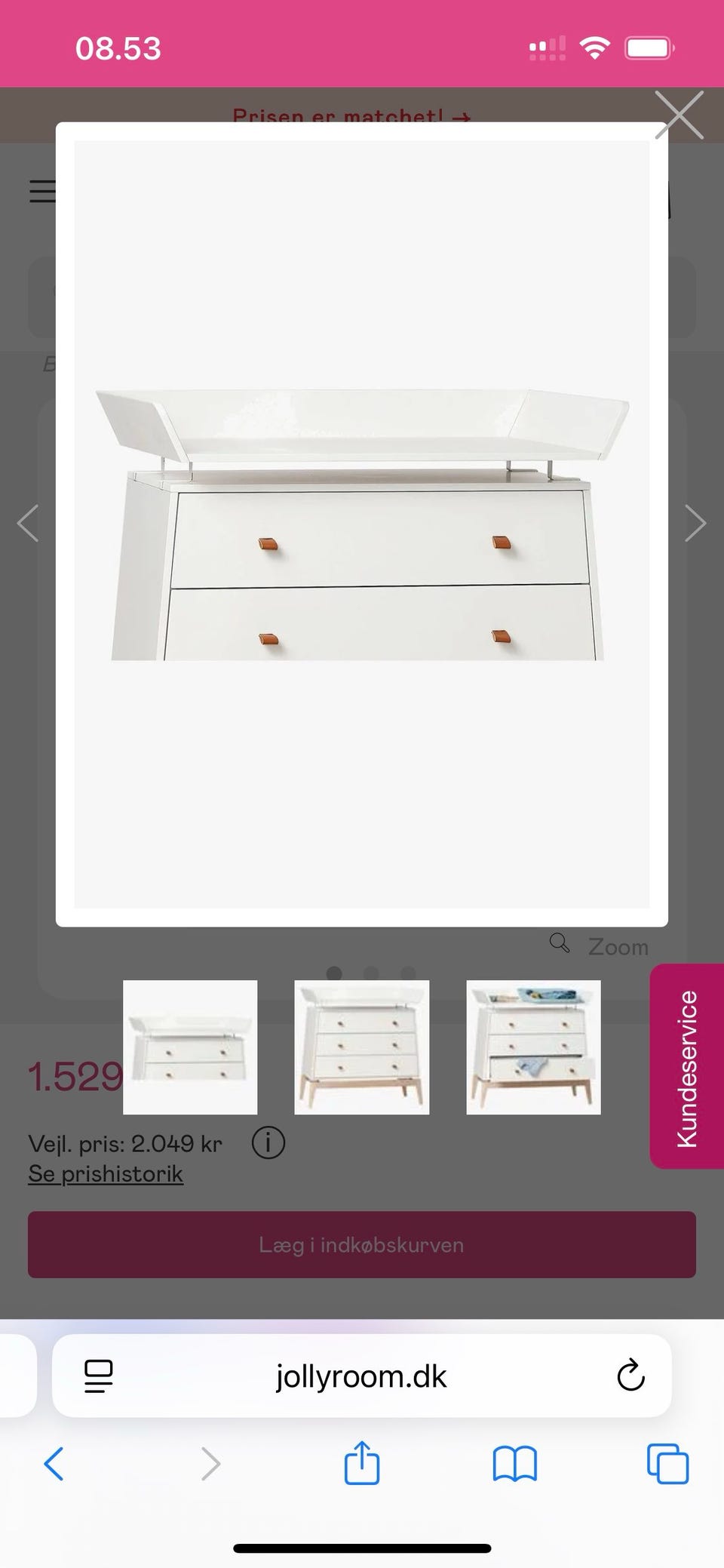The height and width of the screenshot is (1568, 724).
Task: Tap the Prisen er matchet banner
Action: tap(351, 115)
